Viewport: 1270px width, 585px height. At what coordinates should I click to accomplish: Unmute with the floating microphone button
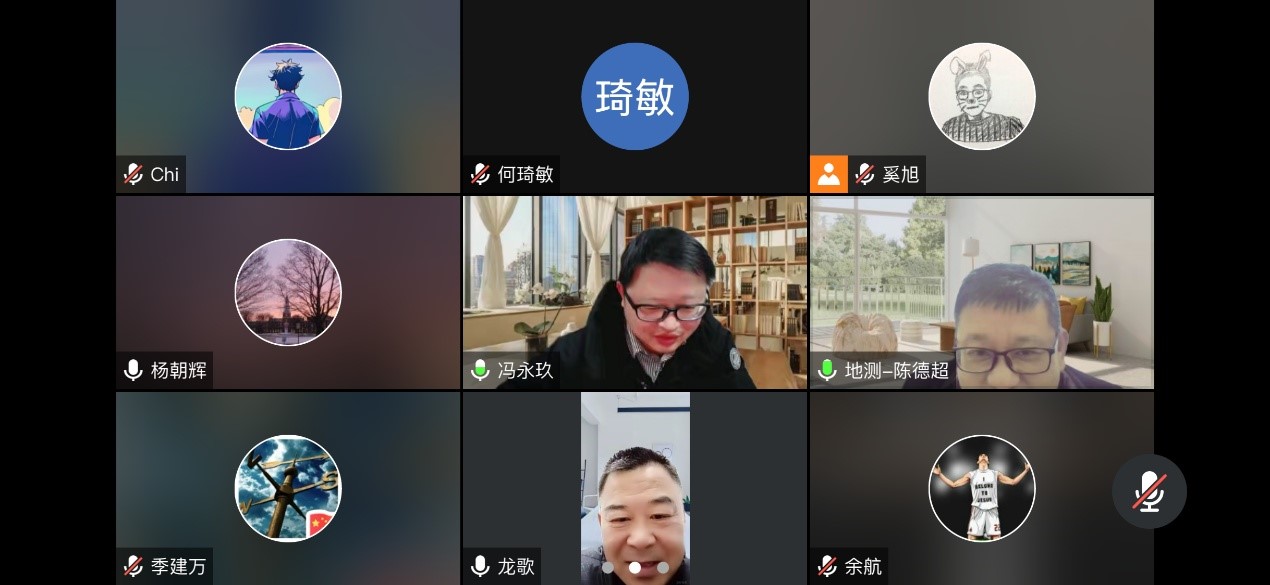tap(1149, 491)
